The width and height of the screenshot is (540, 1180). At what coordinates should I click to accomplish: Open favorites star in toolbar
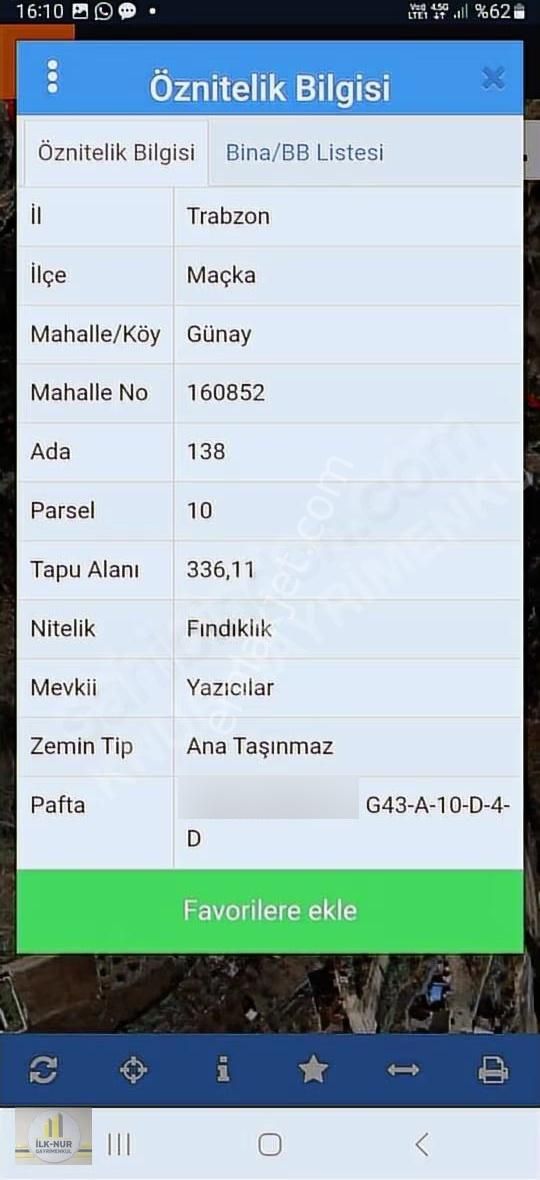coord(313,1069)
